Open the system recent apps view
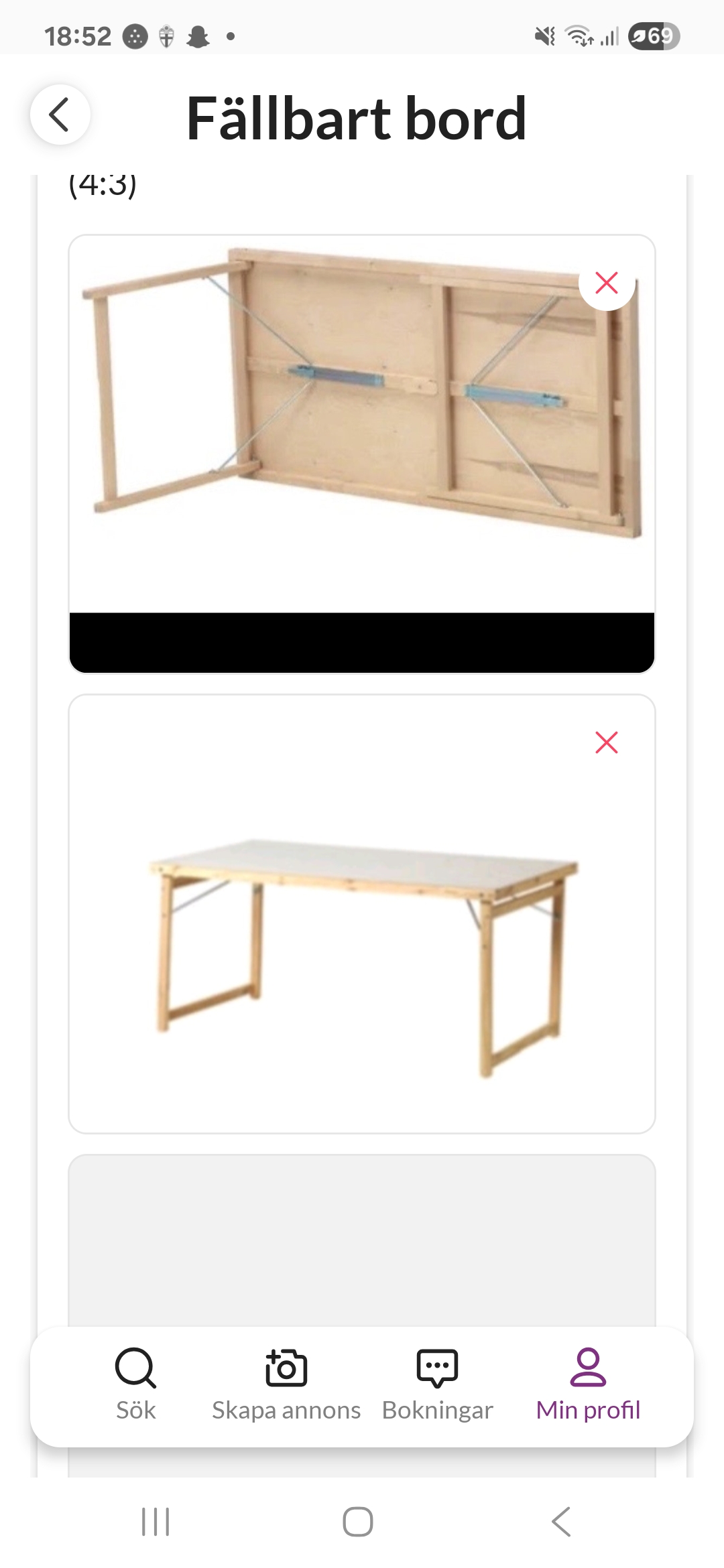The height and width of the screenshot is (1568, 724). 156,1522
